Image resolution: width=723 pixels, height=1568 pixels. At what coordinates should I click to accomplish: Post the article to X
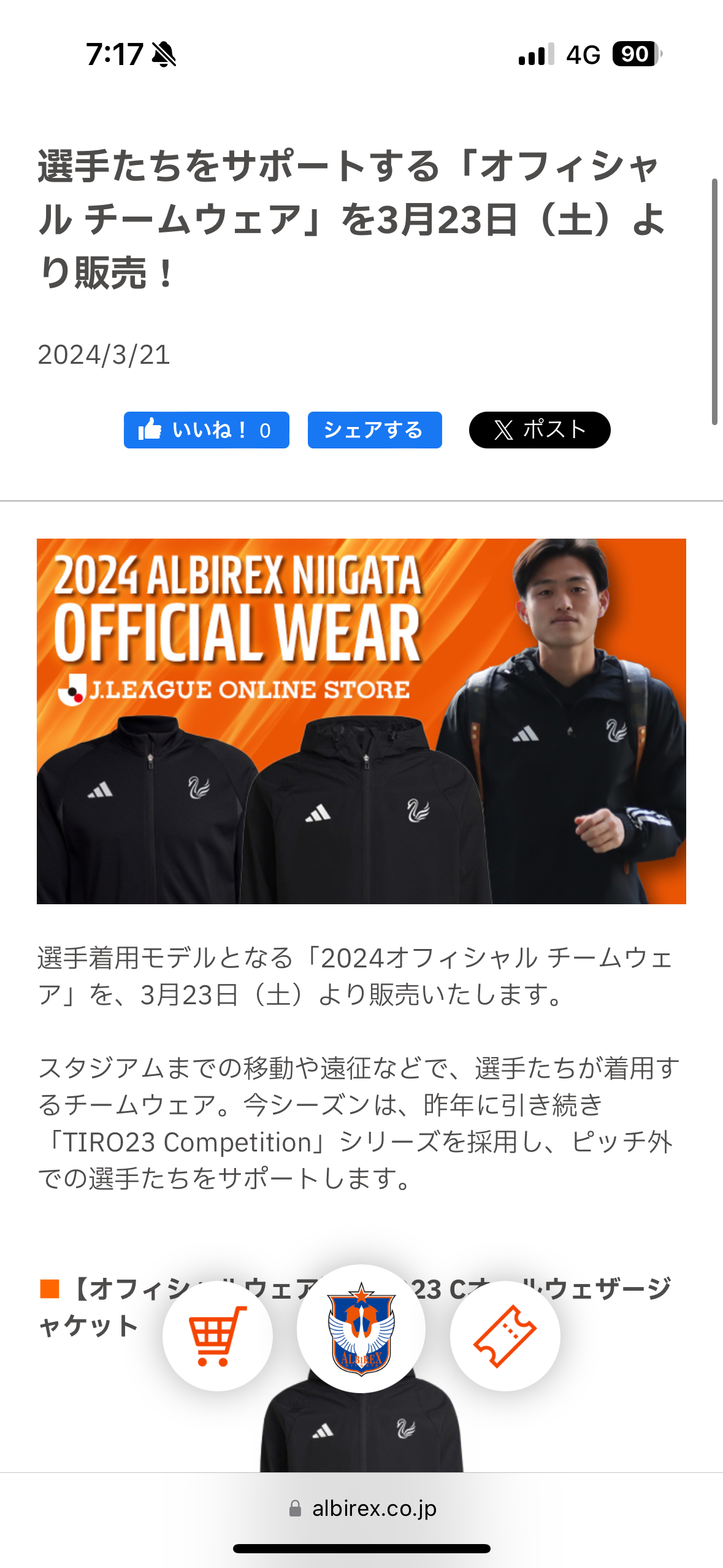coord(540,430)
